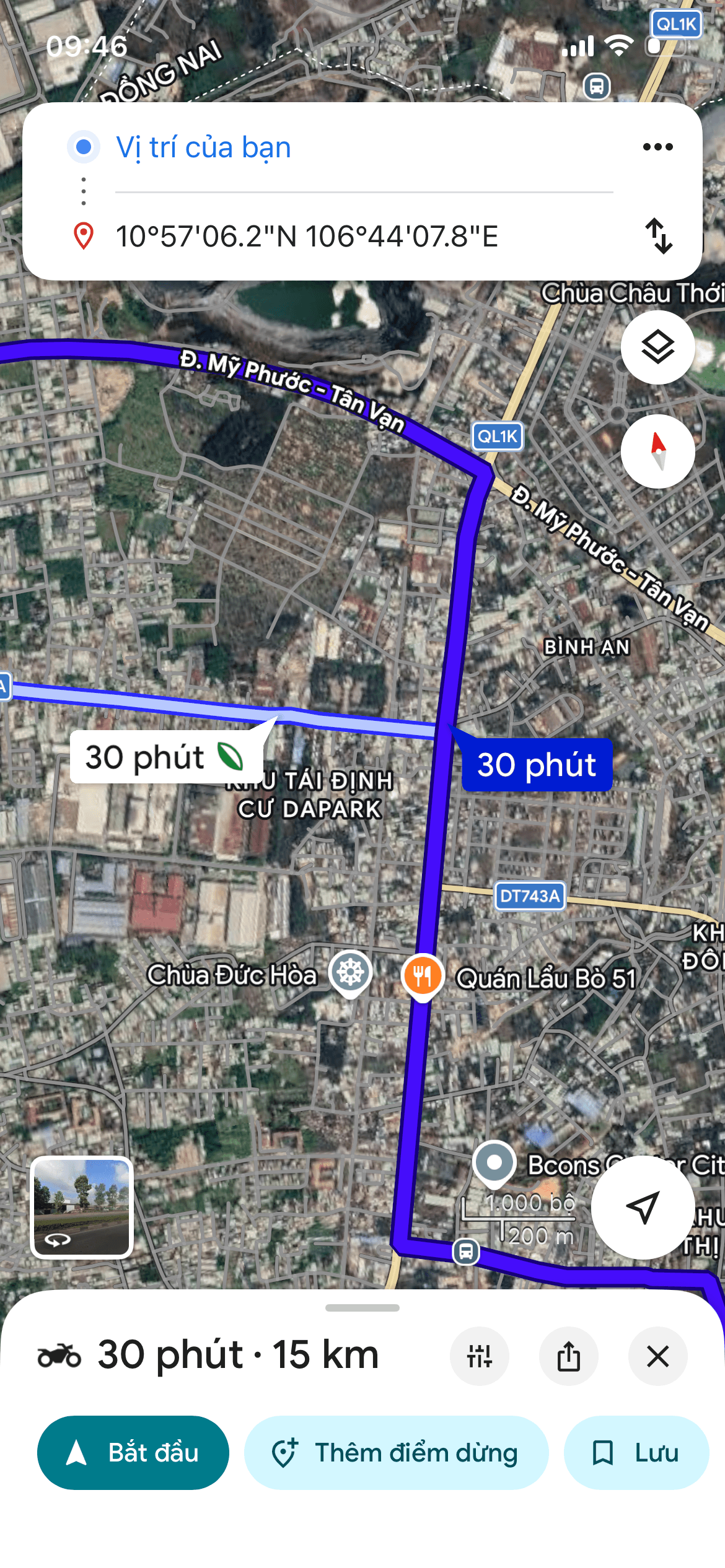Open the three-dot overflow menu
725x1568 pixels.
658,146
